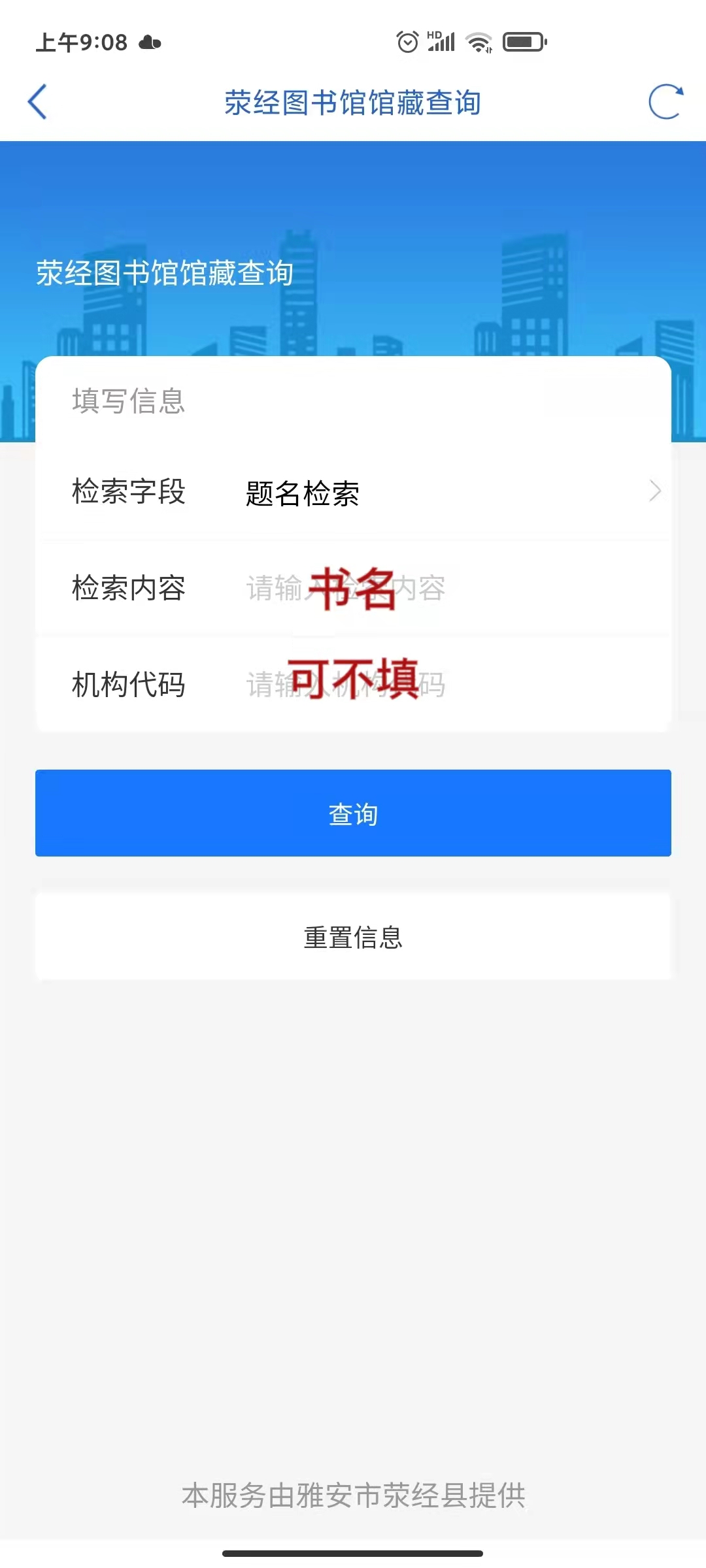The height and width of the screenshot is (1568, 706).
Task: Tap the home gesture bar at bottom
Action: 353,1550
